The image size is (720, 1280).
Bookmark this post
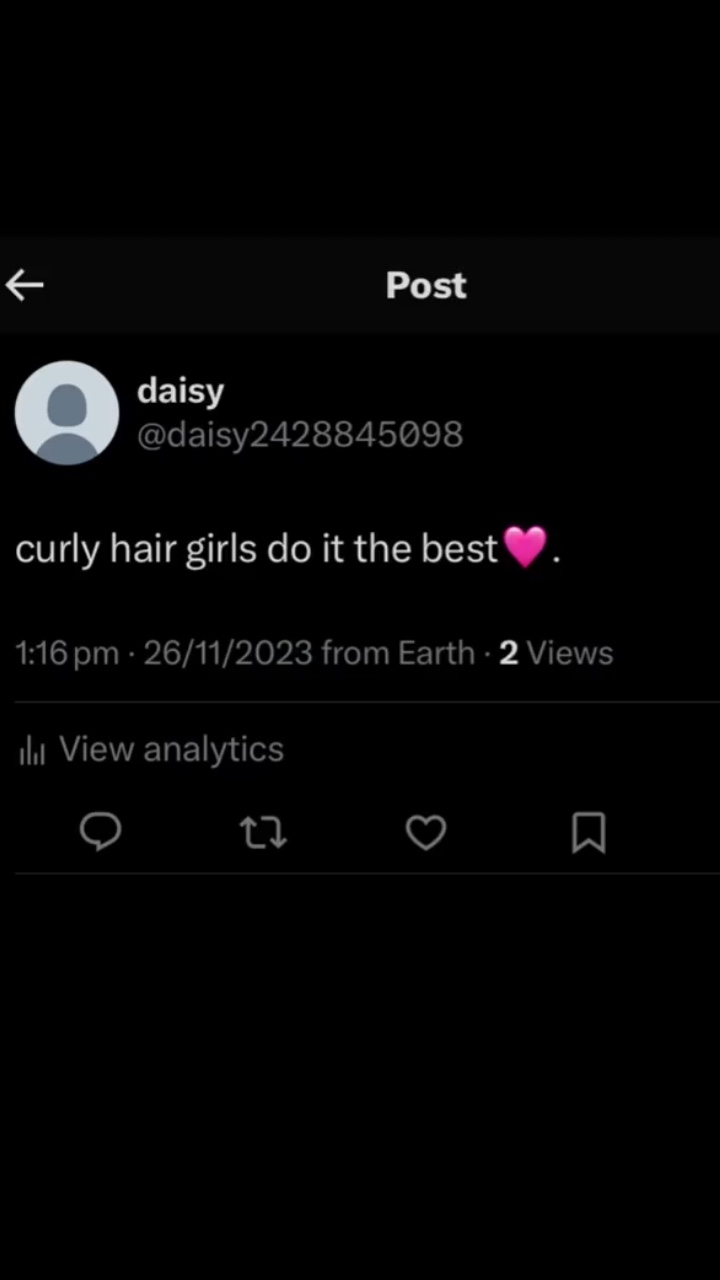[588, 832]
